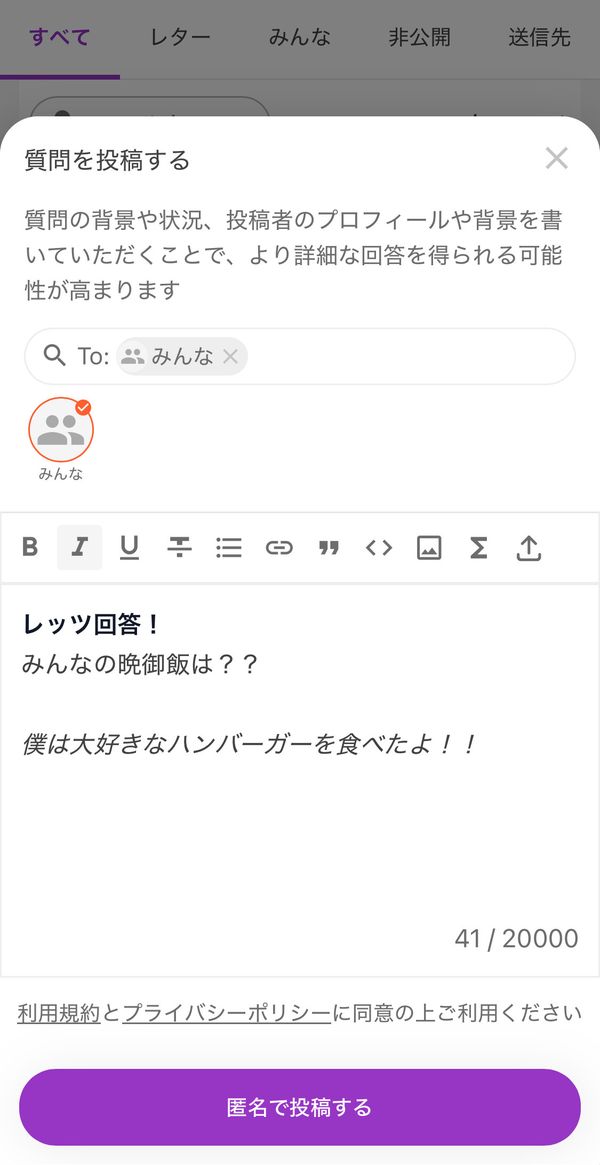Apply underline formatting
Viewport: 600px width, 1165px height.
click(129, 548)
